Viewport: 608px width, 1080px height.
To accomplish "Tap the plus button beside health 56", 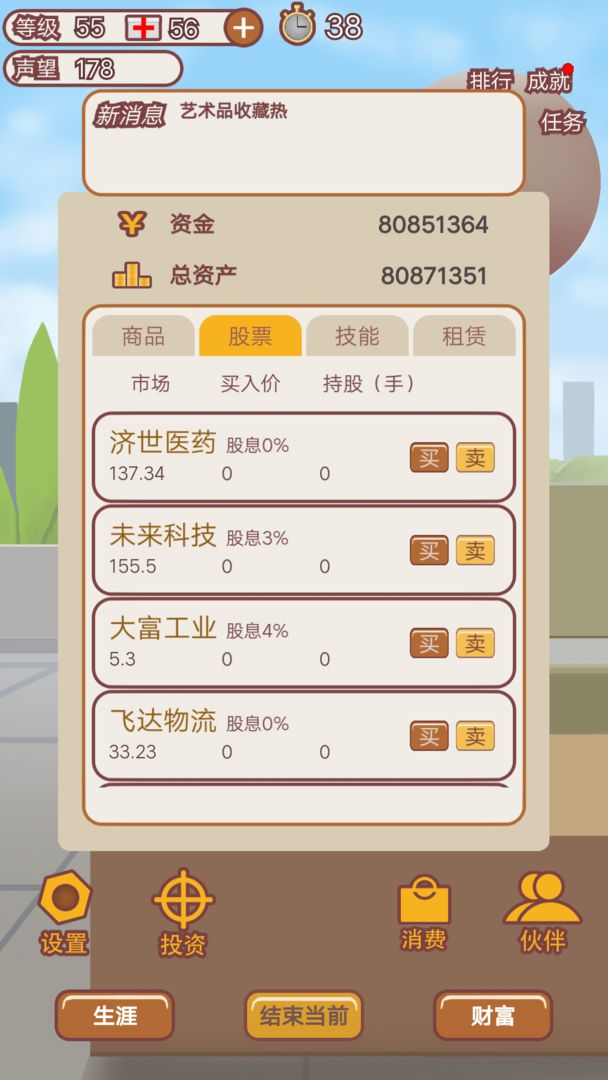I will pos(243,28).
